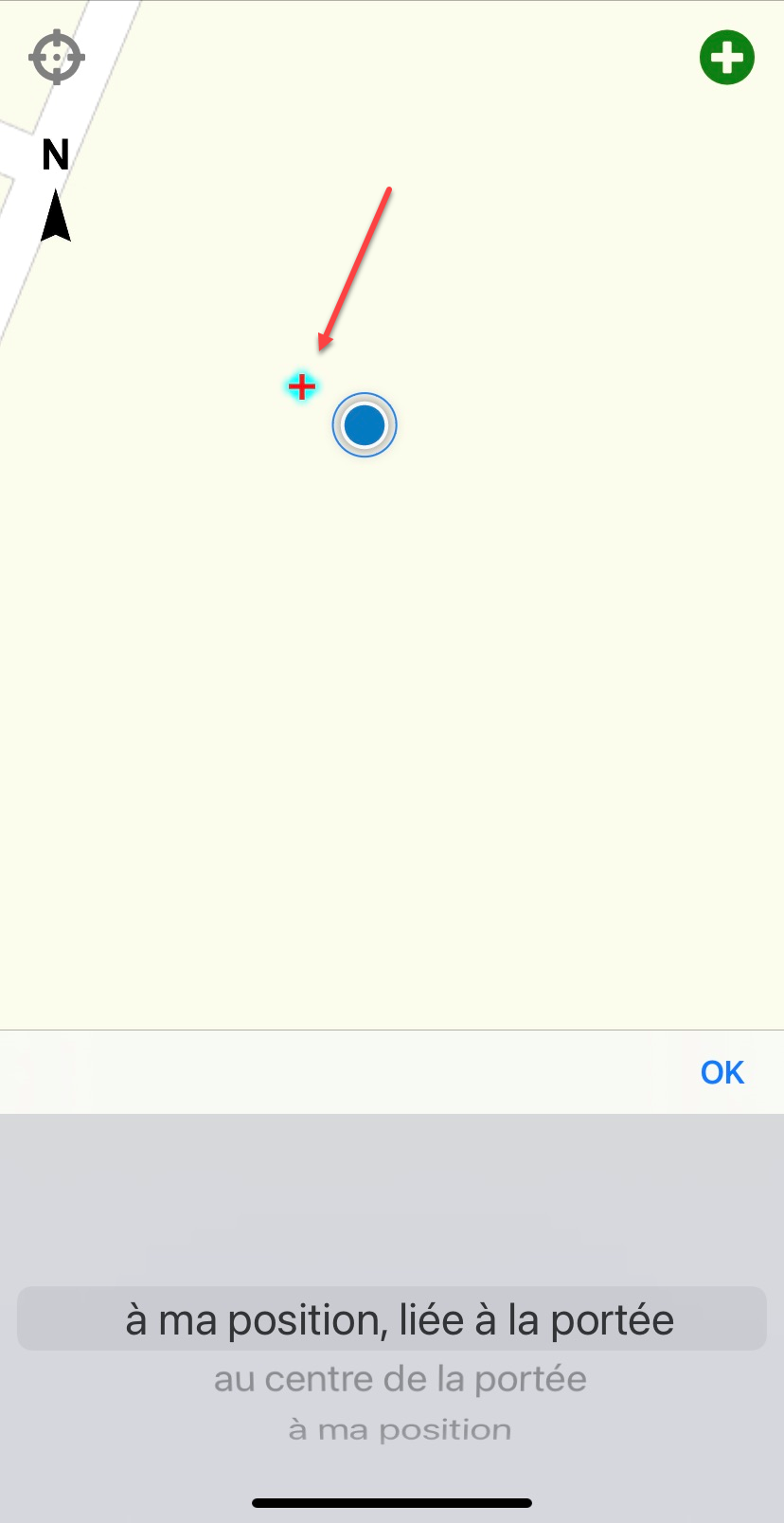Tap the green plus add button
Screen dimensions: 784x1523
[x=726, y=58]
